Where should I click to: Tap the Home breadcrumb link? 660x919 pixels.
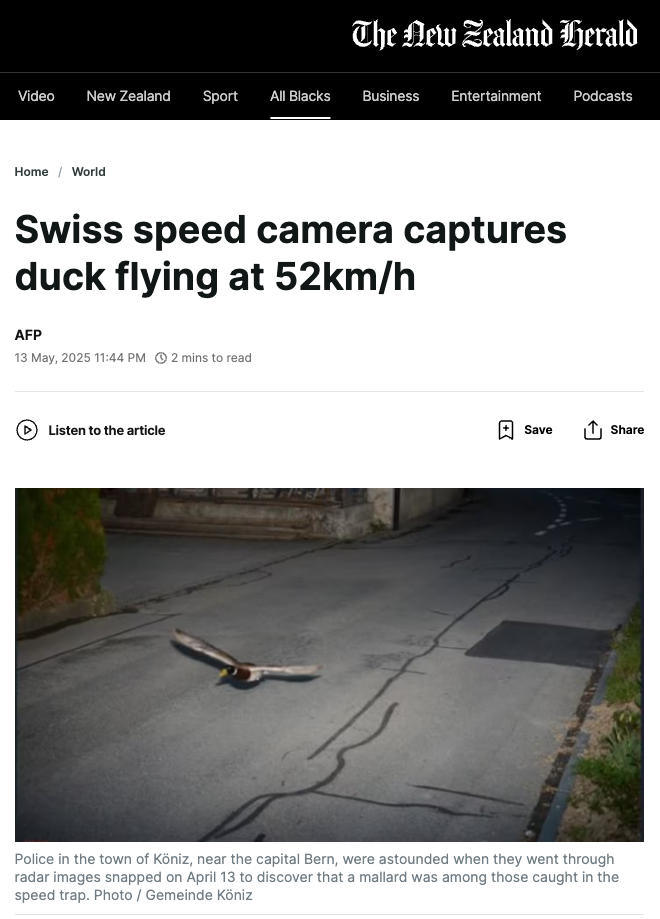[x=31, y=172]
